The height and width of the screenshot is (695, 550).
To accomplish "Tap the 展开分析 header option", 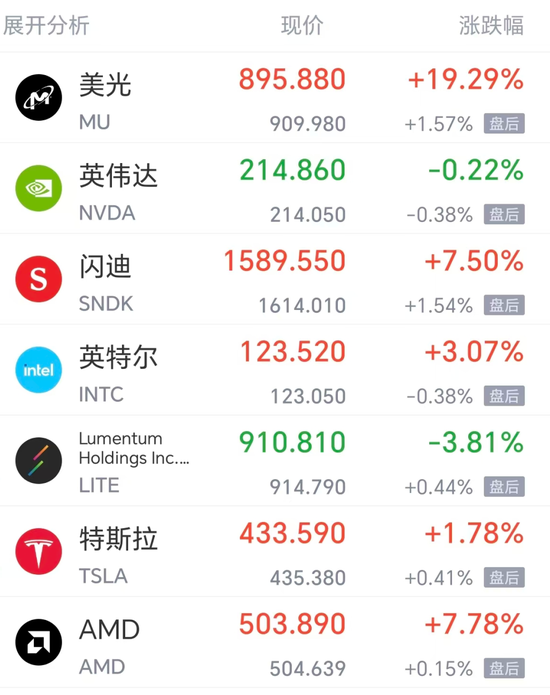I will [x=46, y=25].
